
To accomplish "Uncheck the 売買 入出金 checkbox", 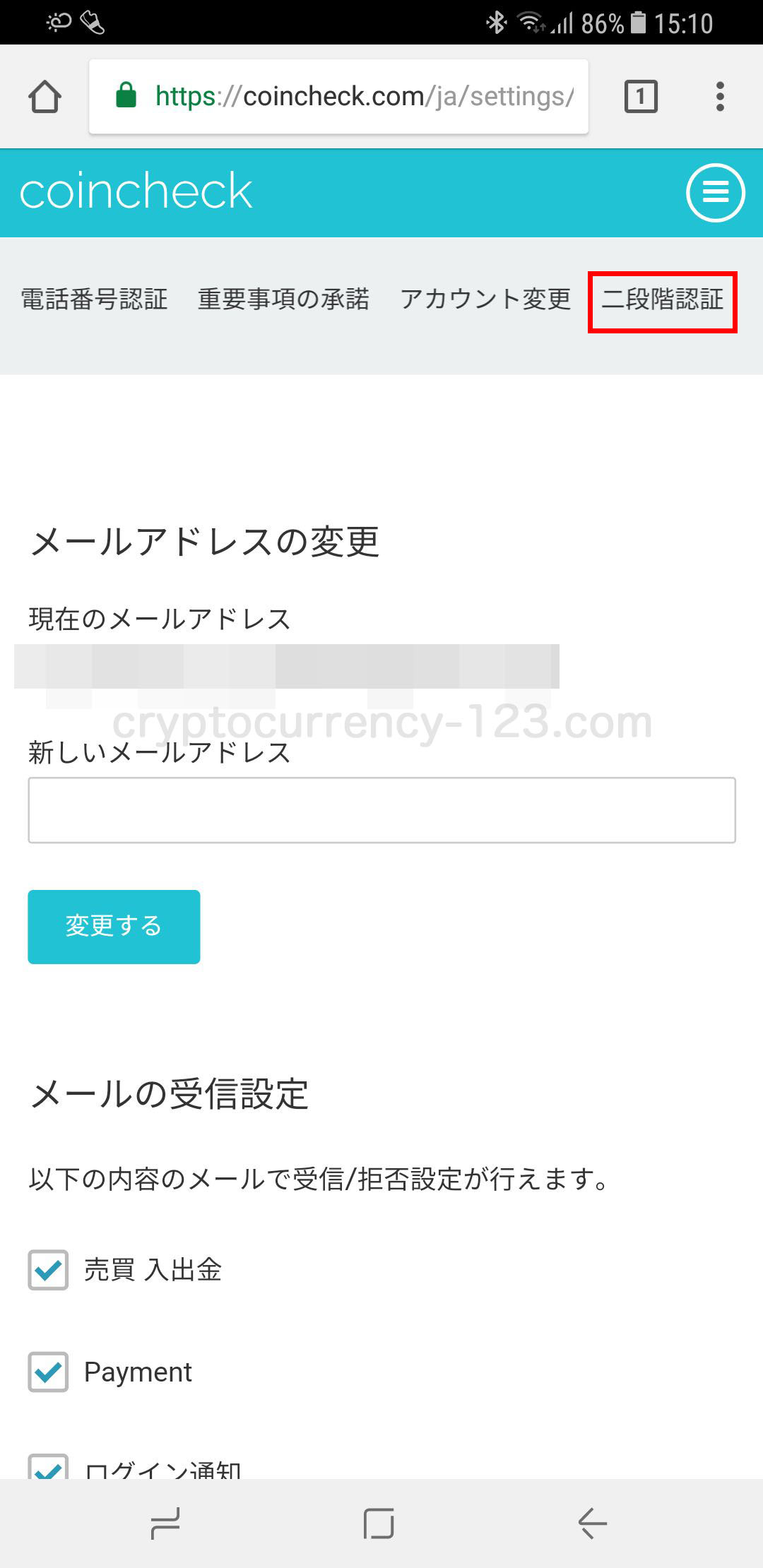I will click(48, 1270).
